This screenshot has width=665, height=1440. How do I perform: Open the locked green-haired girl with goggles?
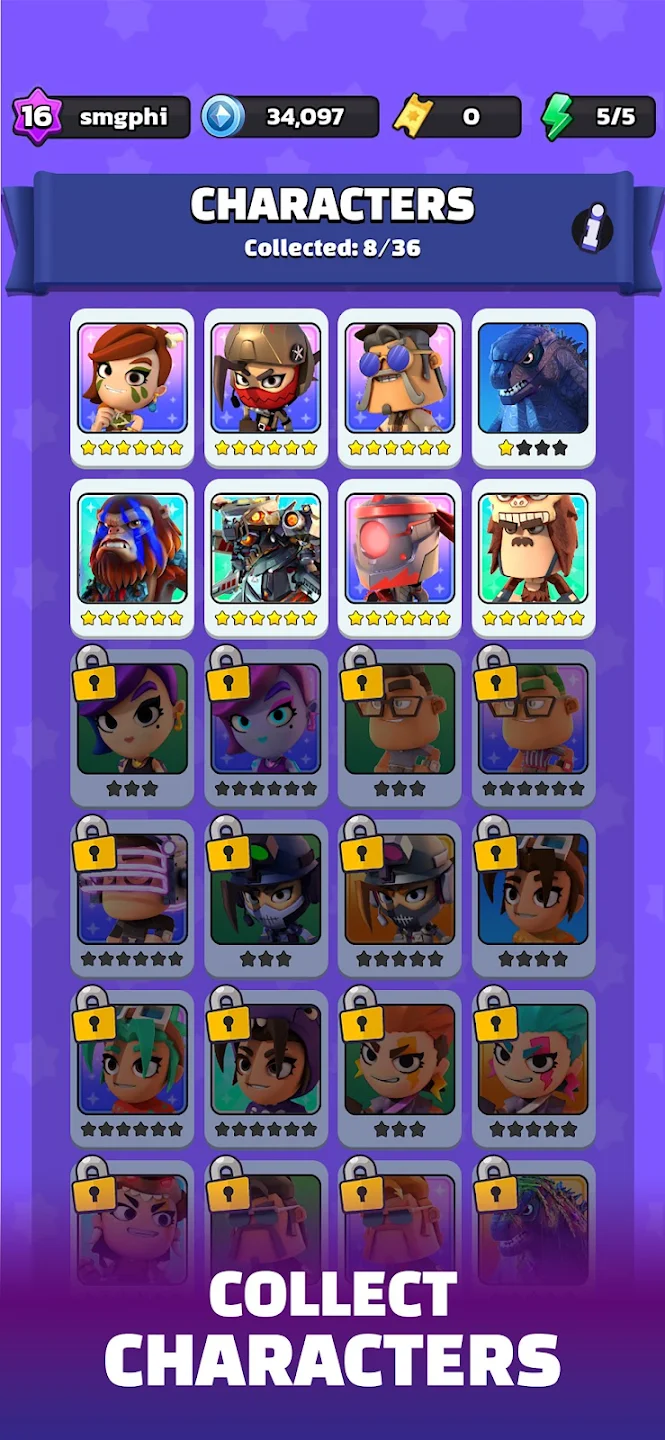click(132, 1068)
